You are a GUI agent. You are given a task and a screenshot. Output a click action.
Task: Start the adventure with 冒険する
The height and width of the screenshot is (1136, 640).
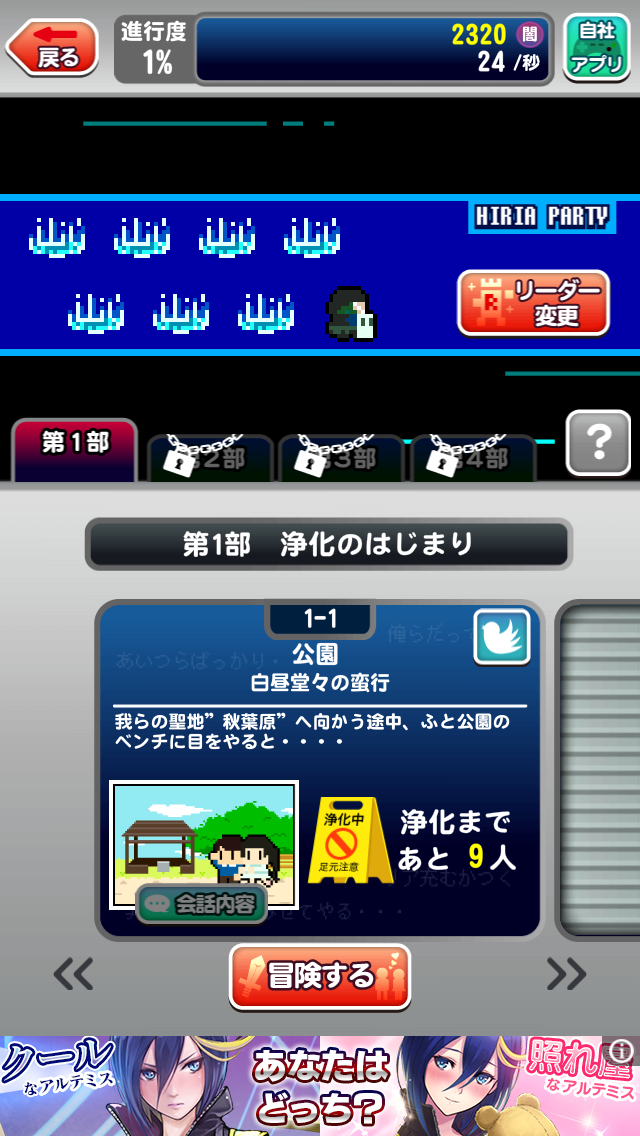(x=320, y=976)
